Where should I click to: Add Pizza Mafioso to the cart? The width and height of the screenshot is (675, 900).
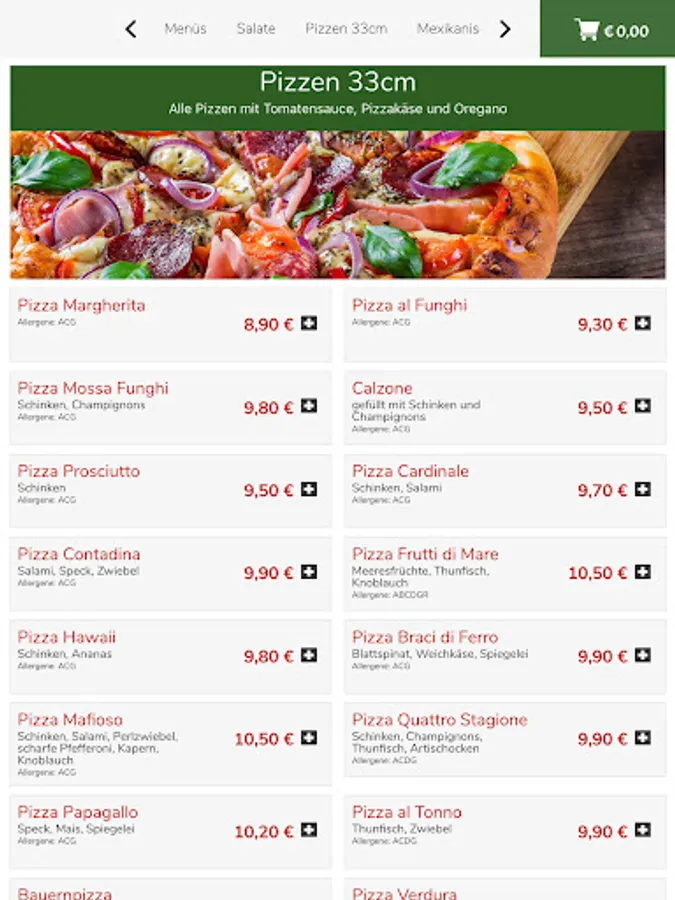(309, 738)
